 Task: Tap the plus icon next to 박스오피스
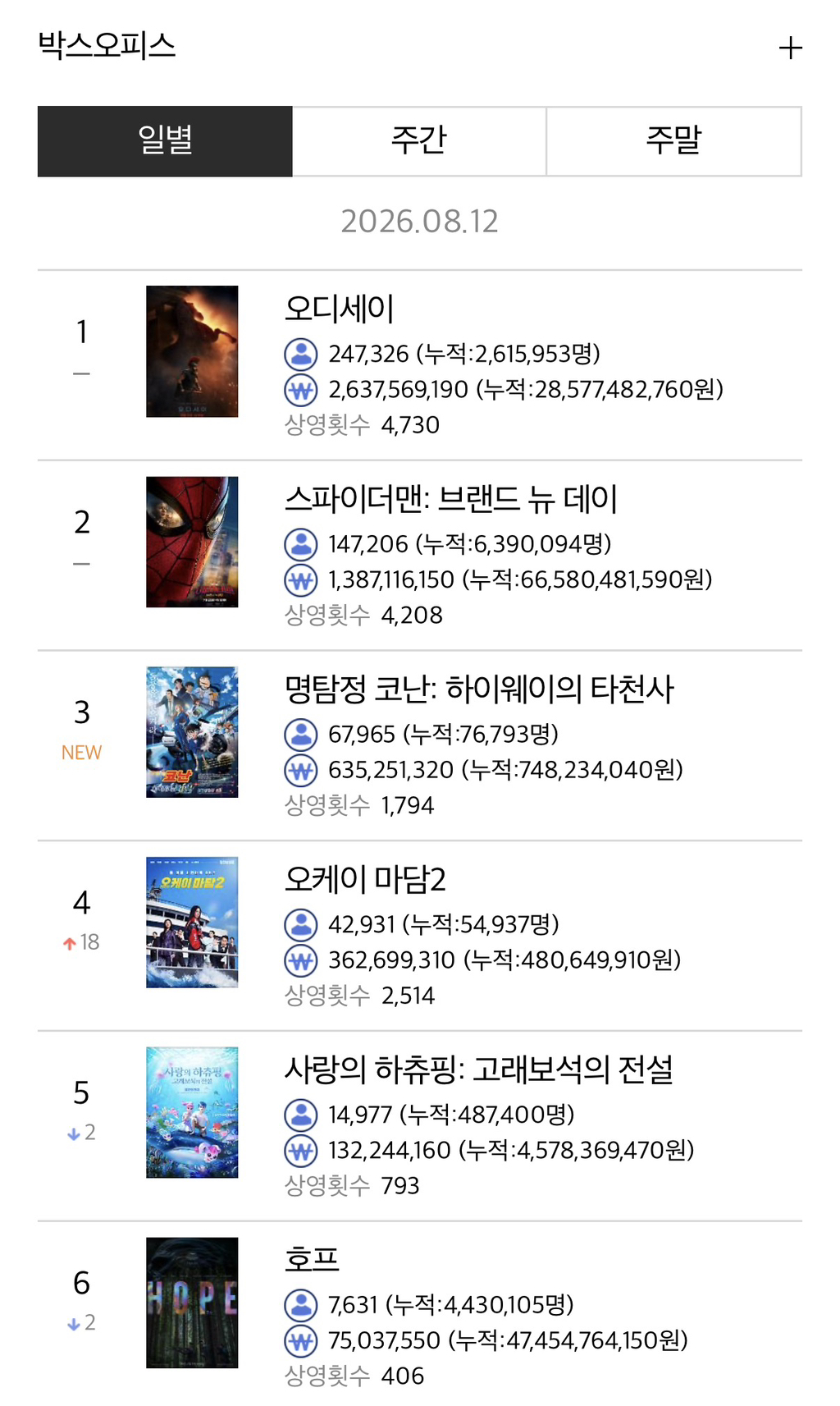click(x=790, y=48)
